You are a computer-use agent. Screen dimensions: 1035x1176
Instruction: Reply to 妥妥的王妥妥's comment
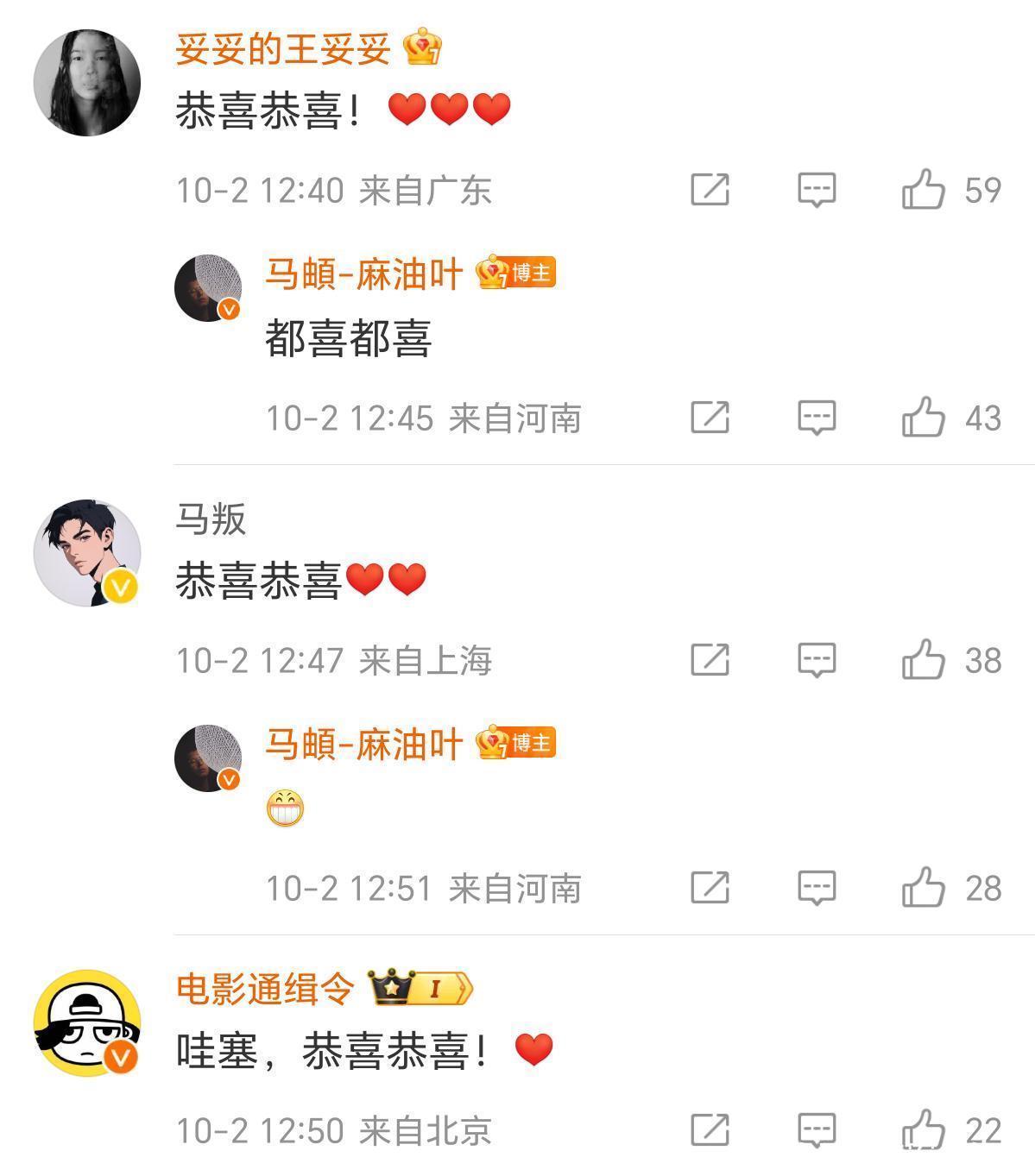[816, 189]
